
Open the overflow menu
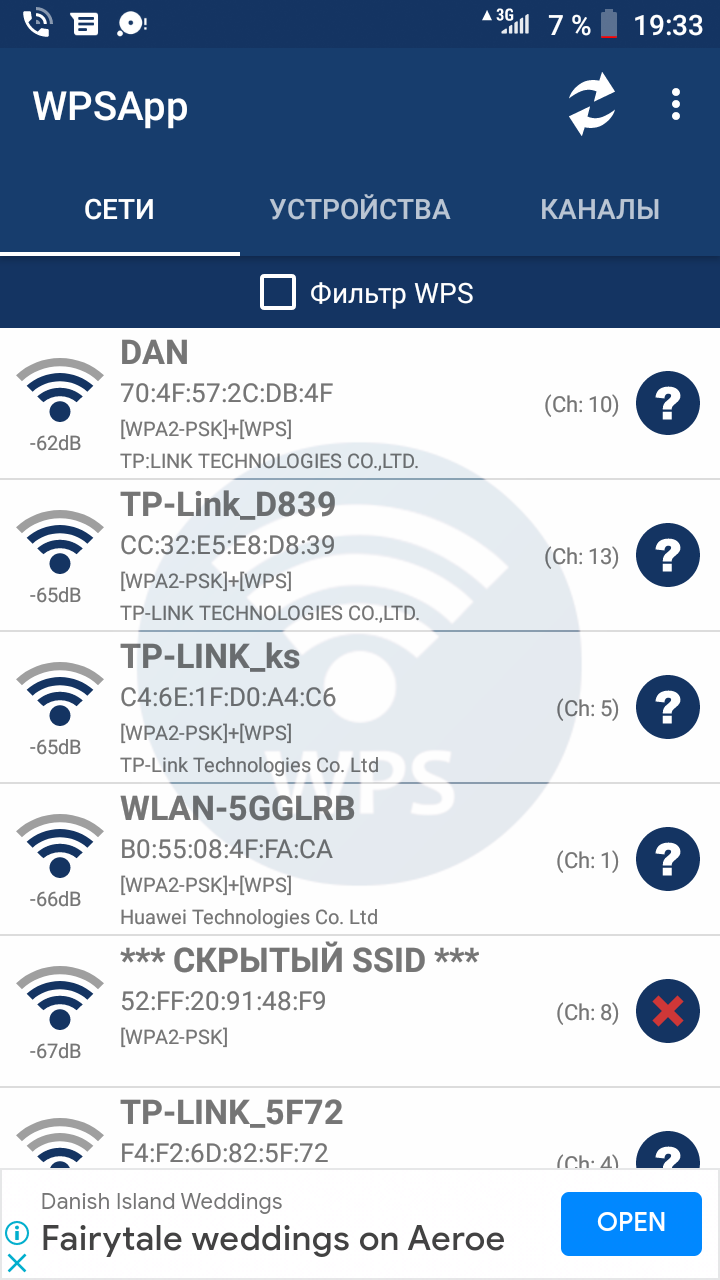point(676,104)
